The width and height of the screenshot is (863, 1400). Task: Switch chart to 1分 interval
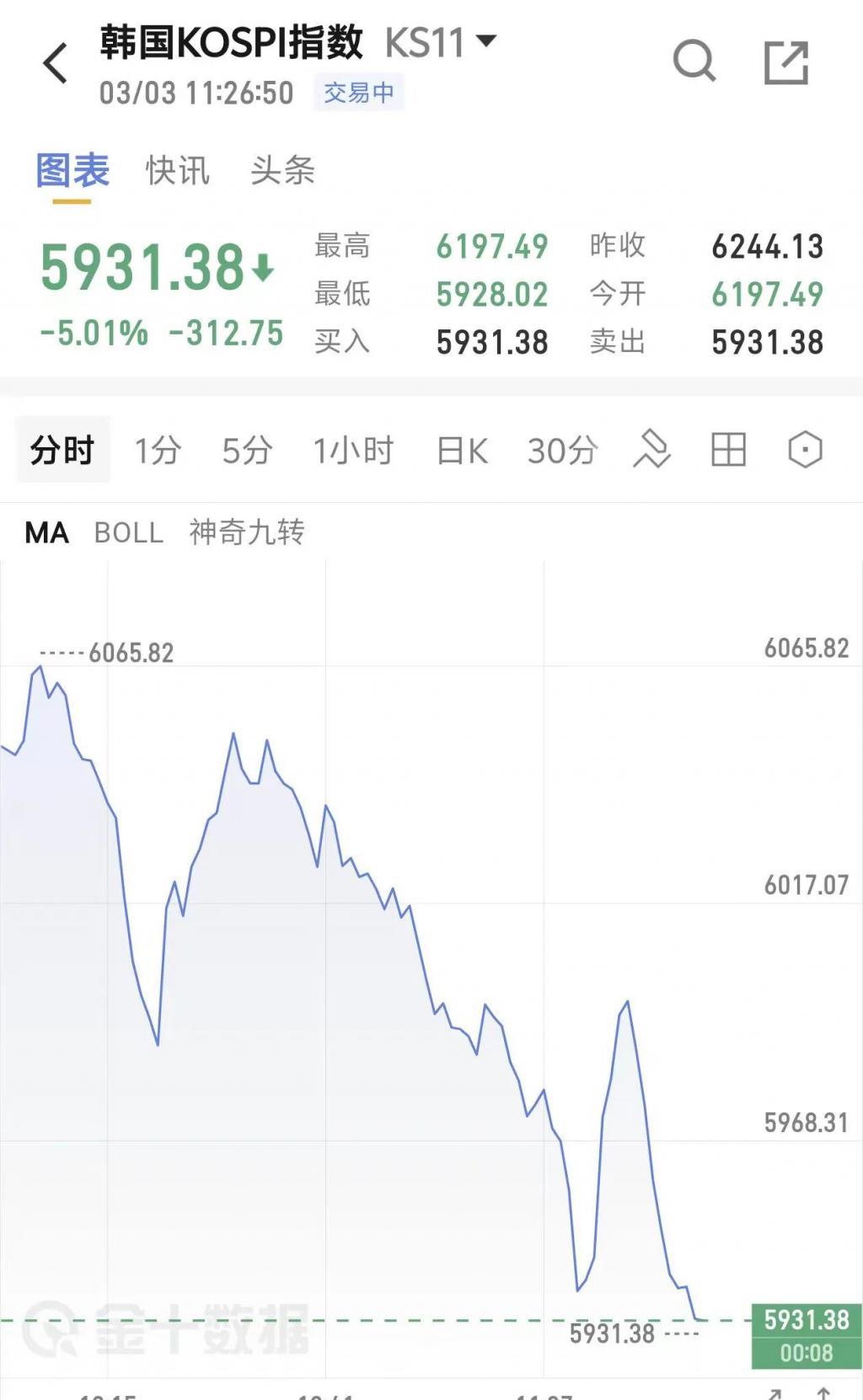click(158, 451)
